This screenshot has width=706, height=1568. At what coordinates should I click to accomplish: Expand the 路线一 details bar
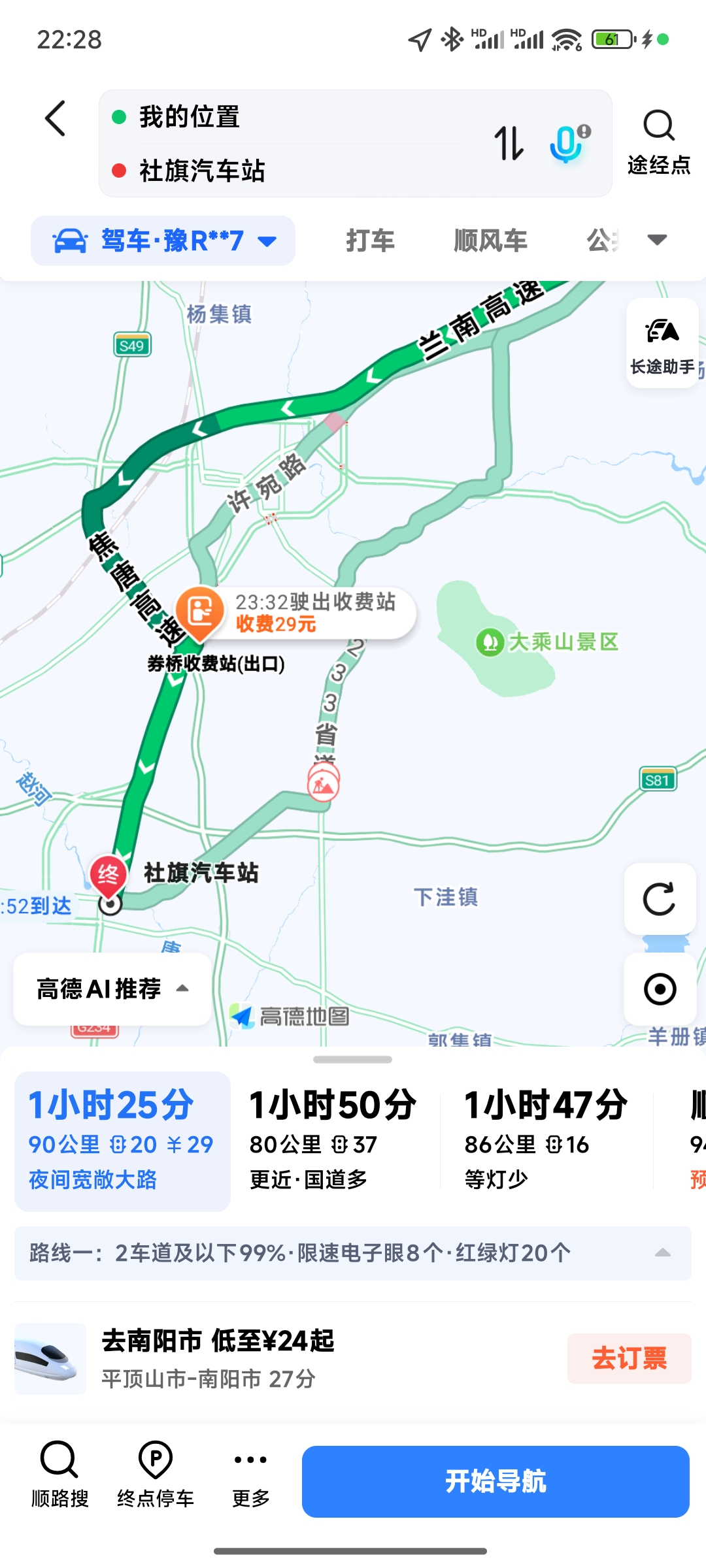coord(353,1252)
